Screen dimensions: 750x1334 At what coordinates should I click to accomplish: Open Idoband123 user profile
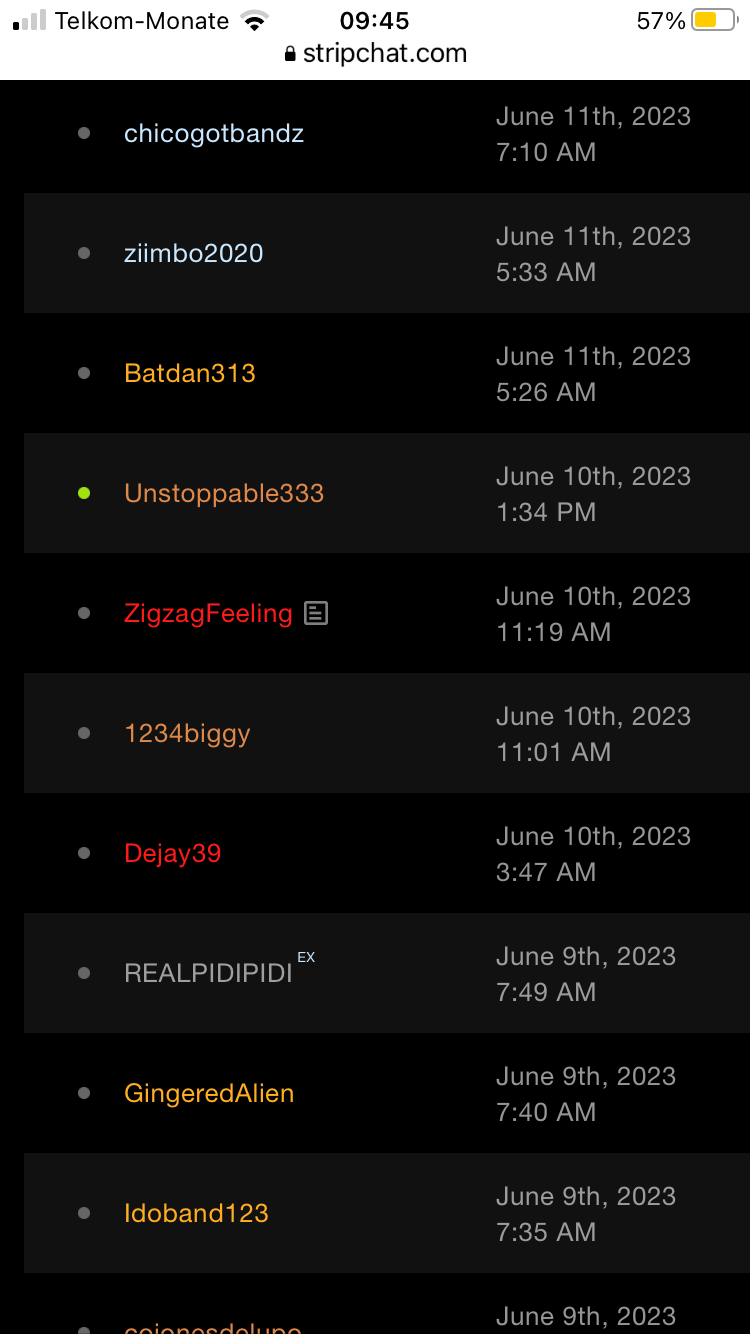click(x=196, y=1213)
